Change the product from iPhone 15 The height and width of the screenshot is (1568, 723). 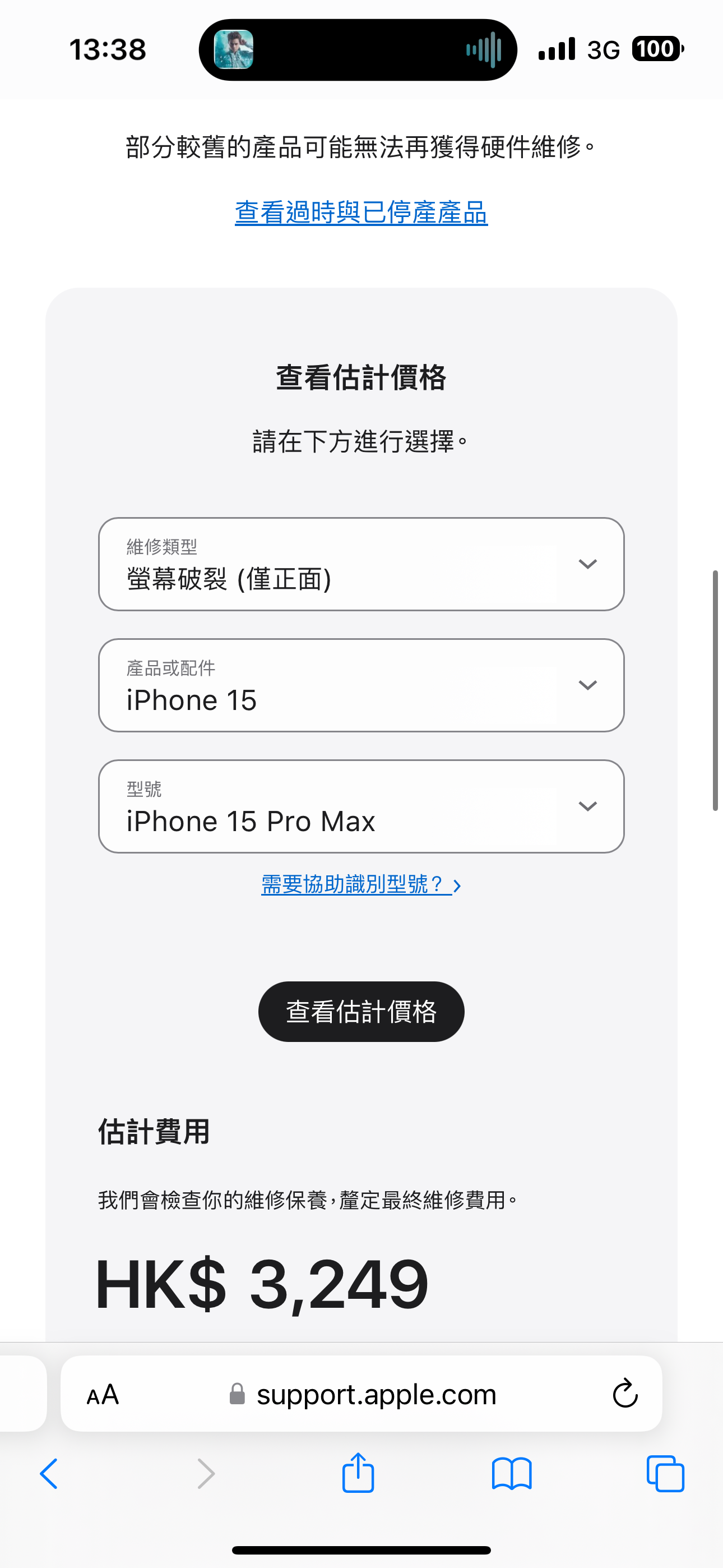(361, 685)
